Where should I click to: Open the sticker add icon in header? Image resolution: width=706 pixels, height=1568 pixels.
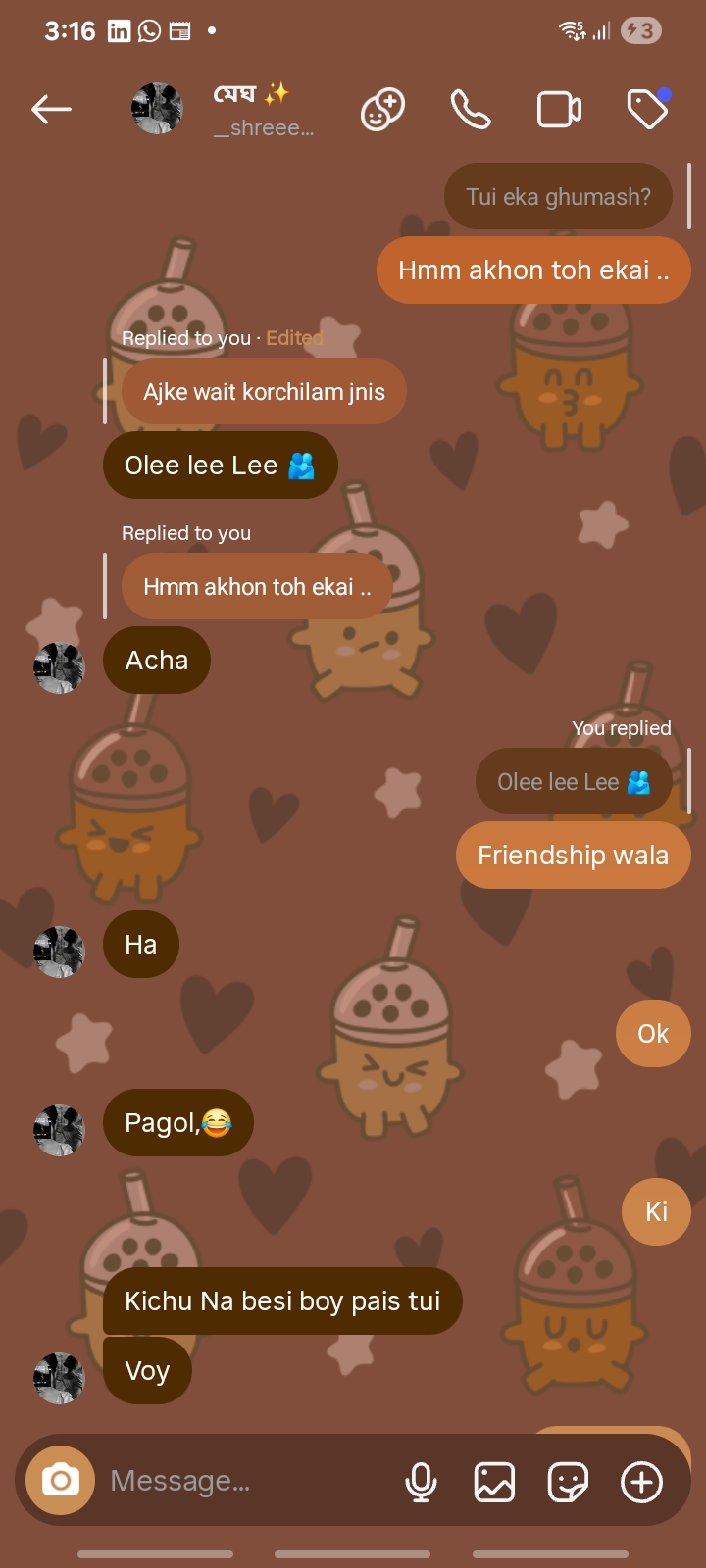[x=382, y=109]
